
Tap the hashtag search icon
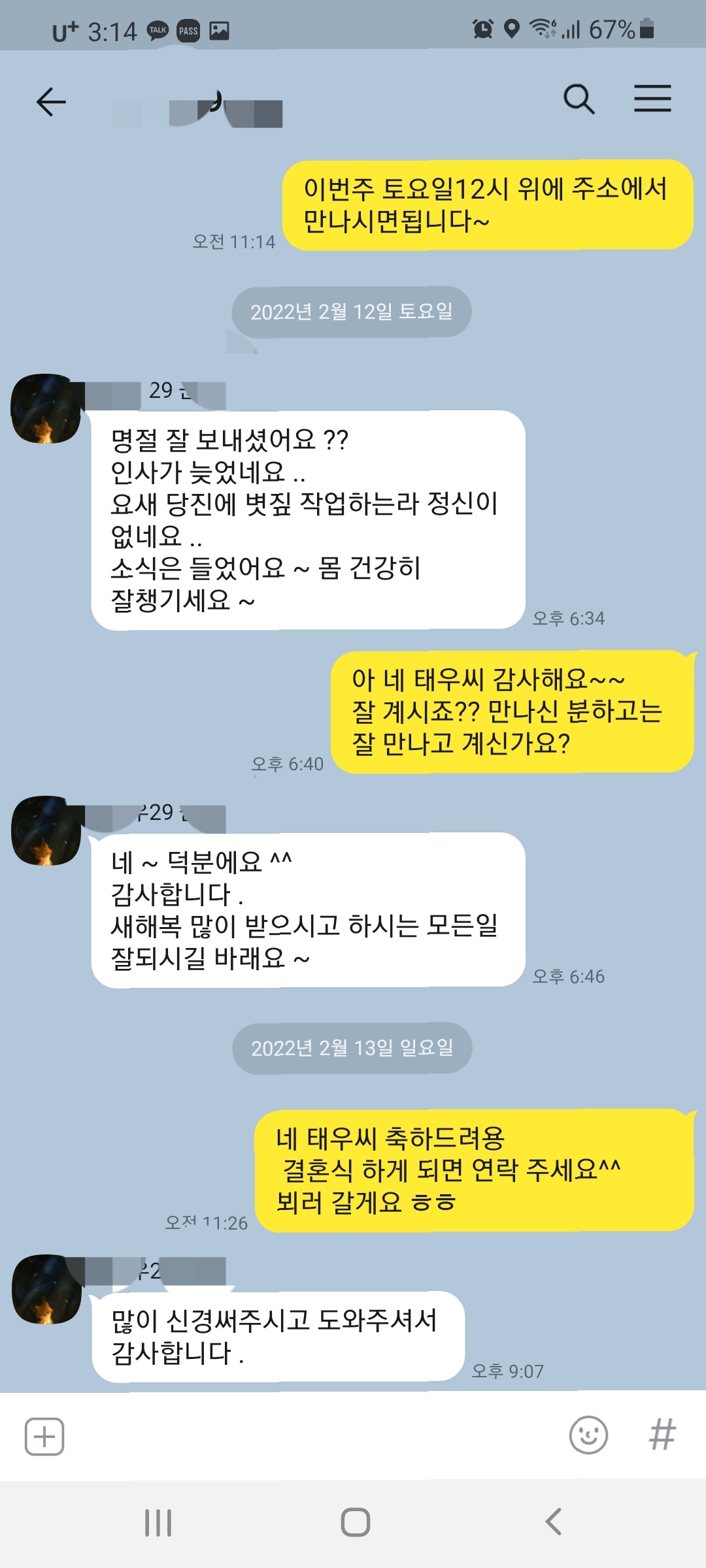(662, 1435)
